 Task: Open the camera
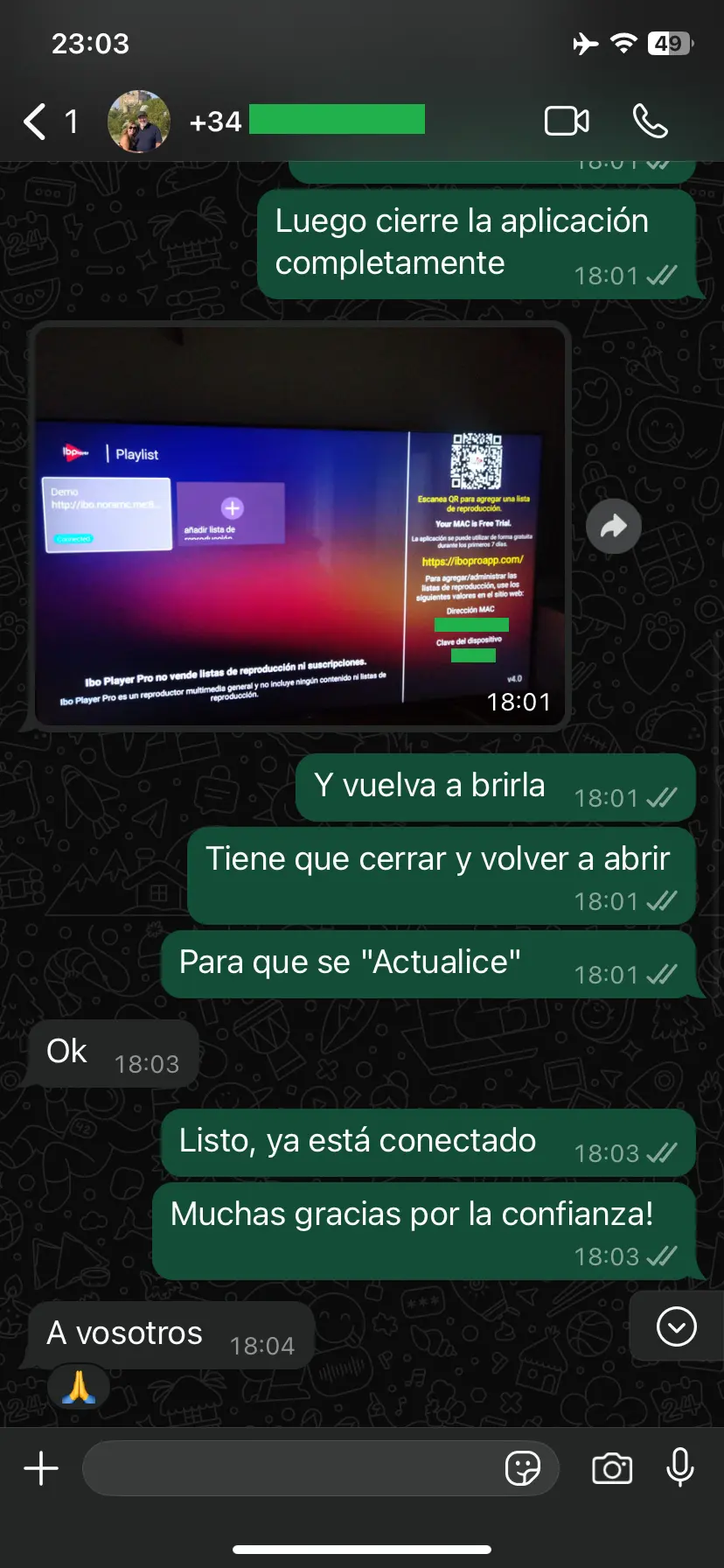pyautogui.click(x=612, y=1468)
